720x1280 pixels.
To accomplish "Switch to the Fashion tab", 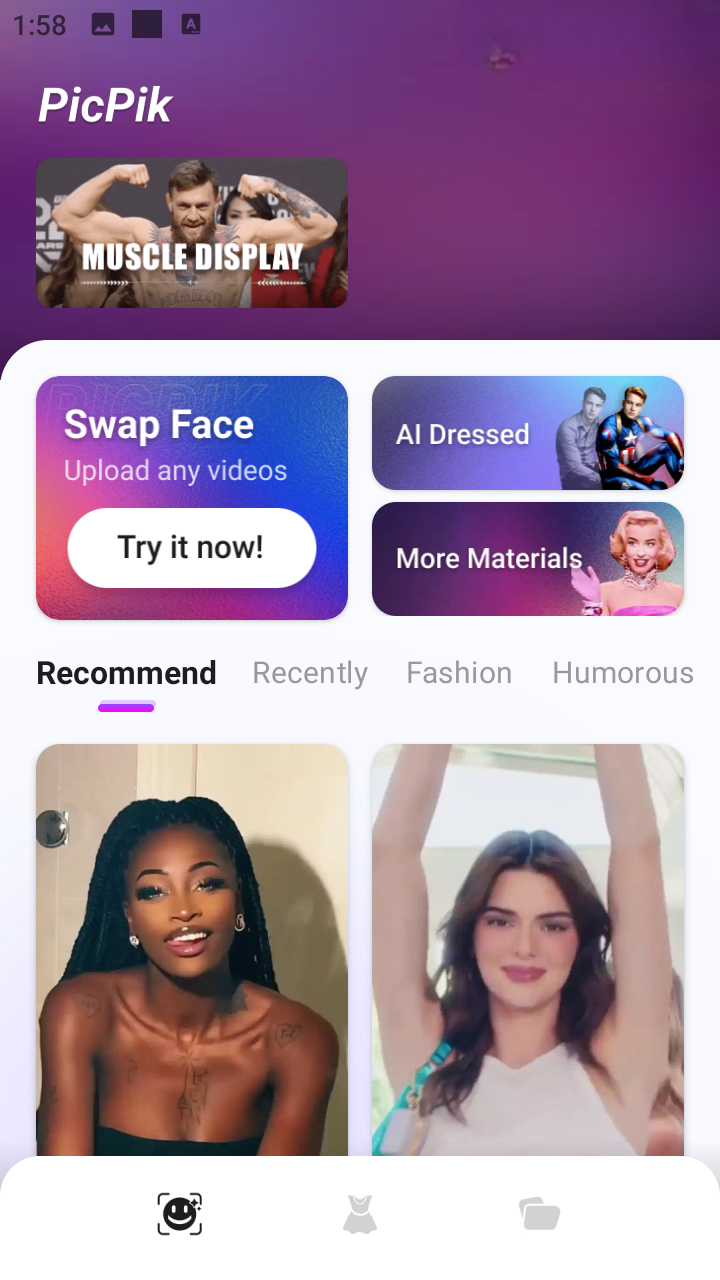I will pyautogui.click(x=459, y=673).
